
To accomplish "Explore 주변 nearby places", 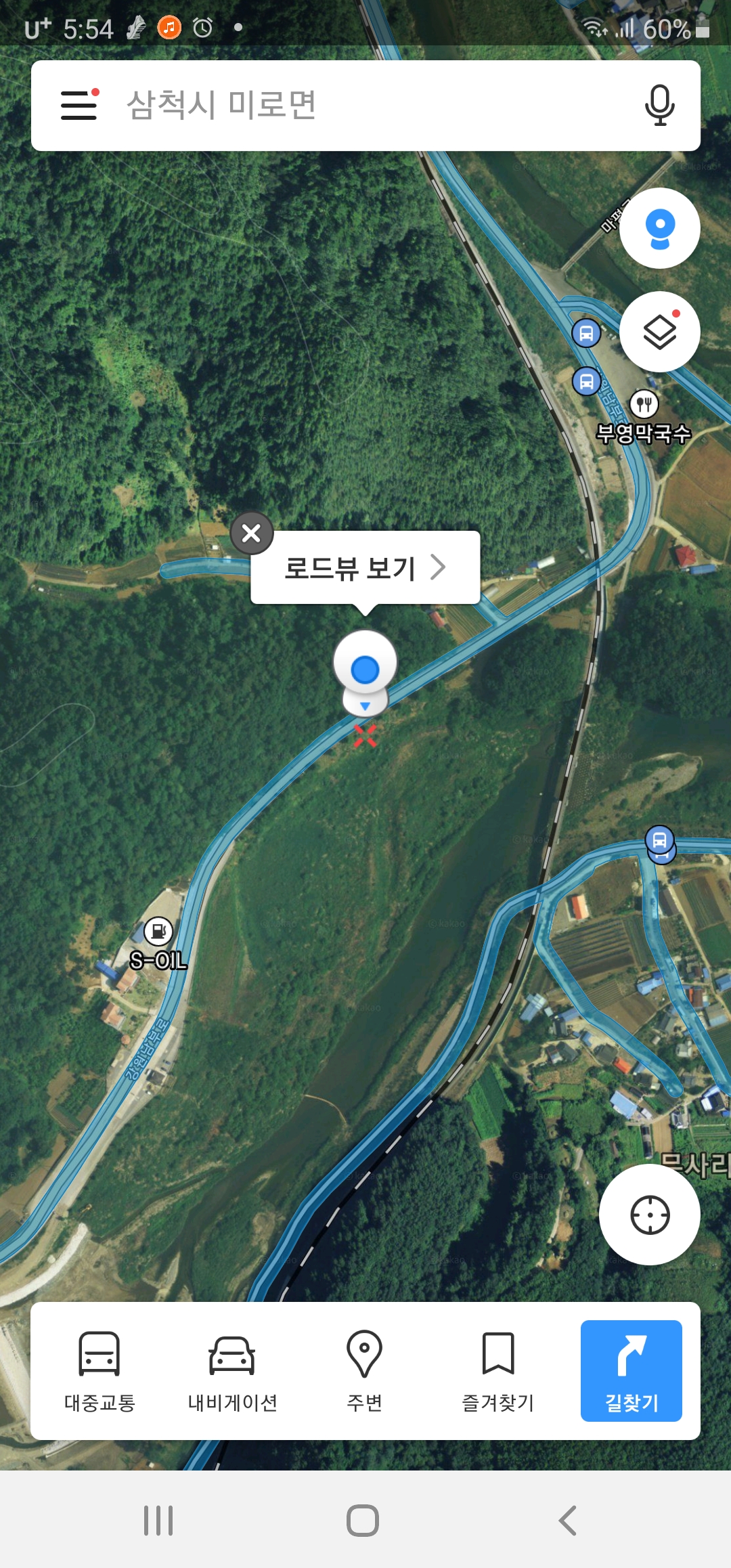I will point(364,1372).
